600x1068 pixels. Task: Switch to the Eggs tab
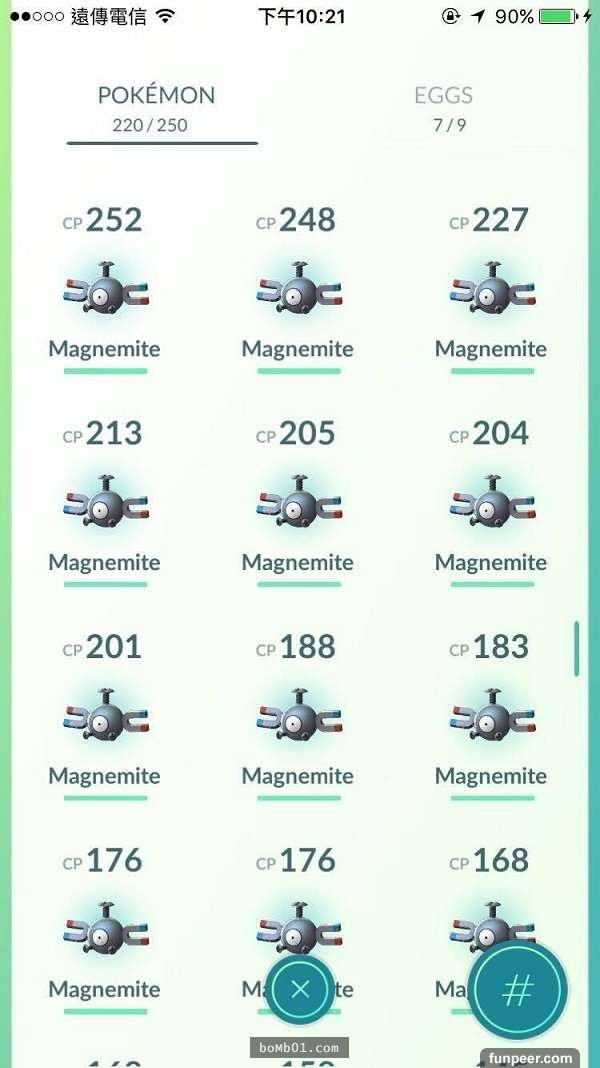tap(443, 107)
